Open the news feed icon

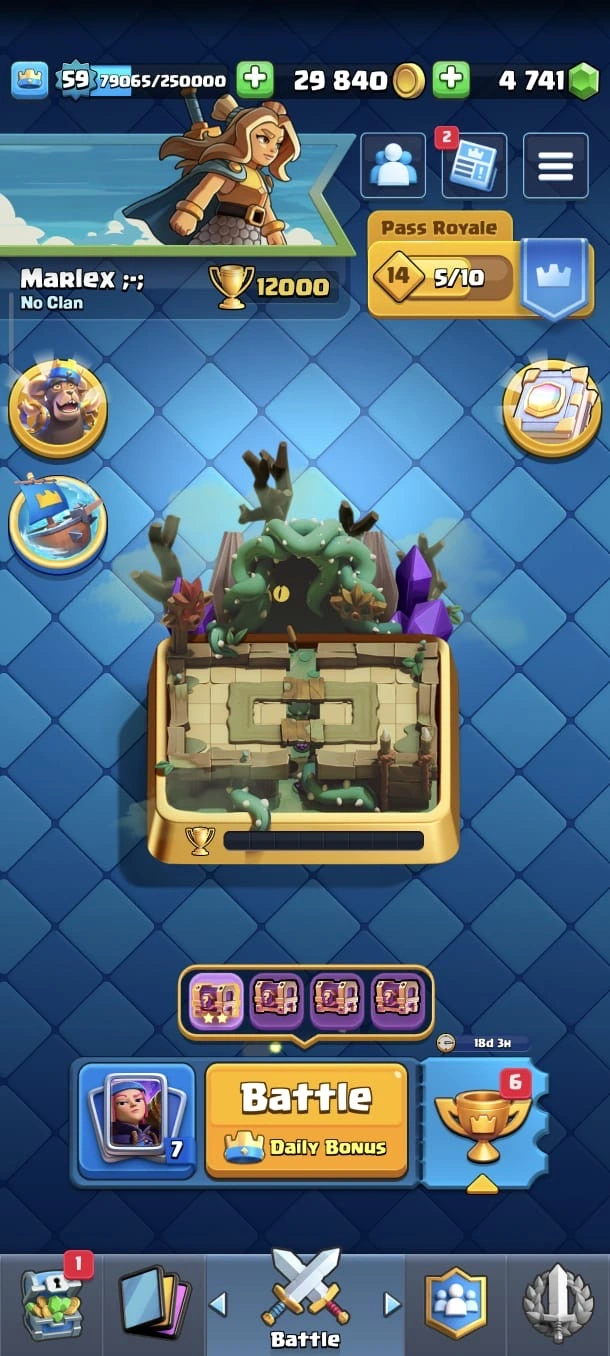click(473, 166)
